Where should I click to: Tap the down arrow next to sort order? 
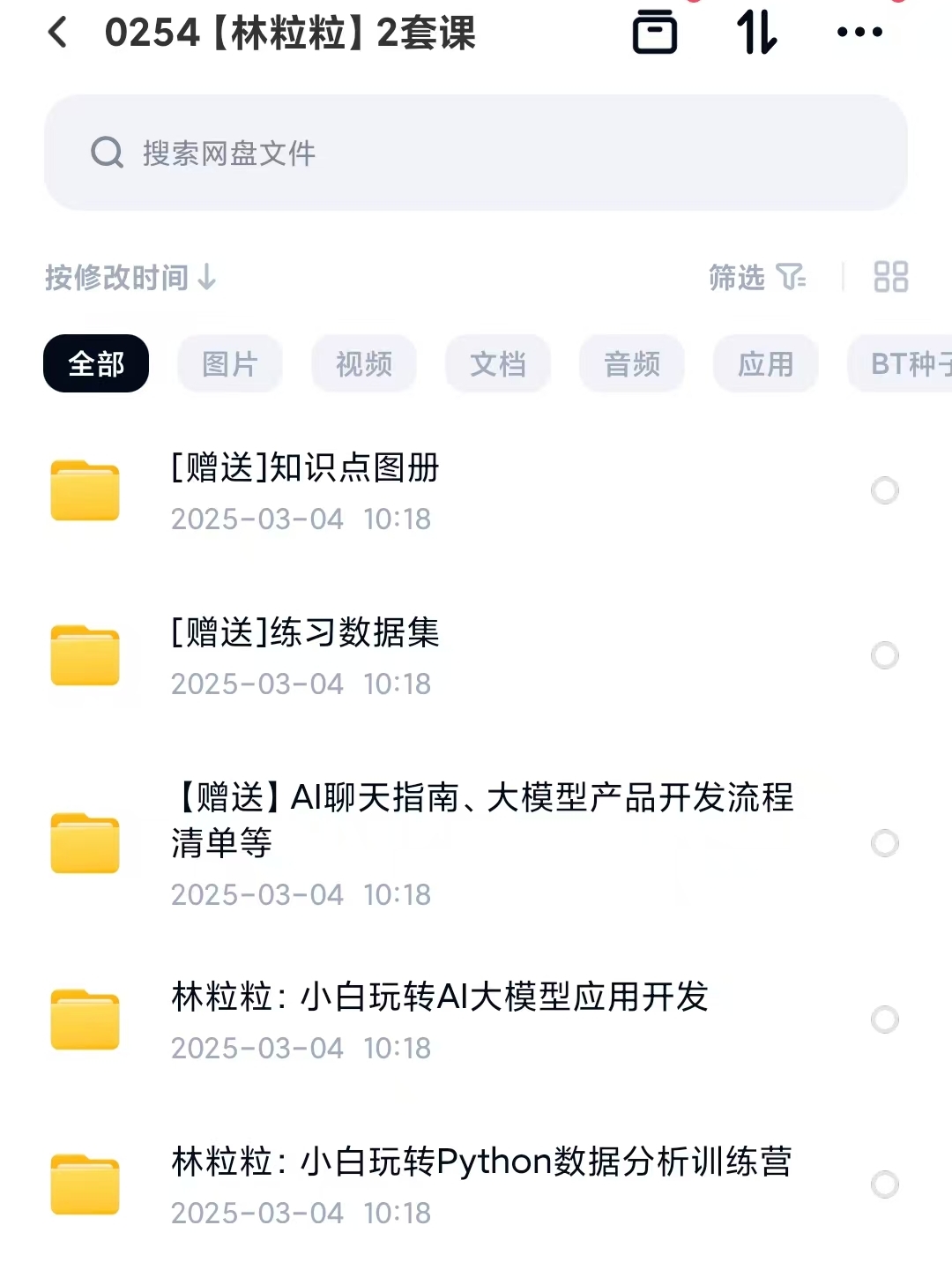point(208,277)
